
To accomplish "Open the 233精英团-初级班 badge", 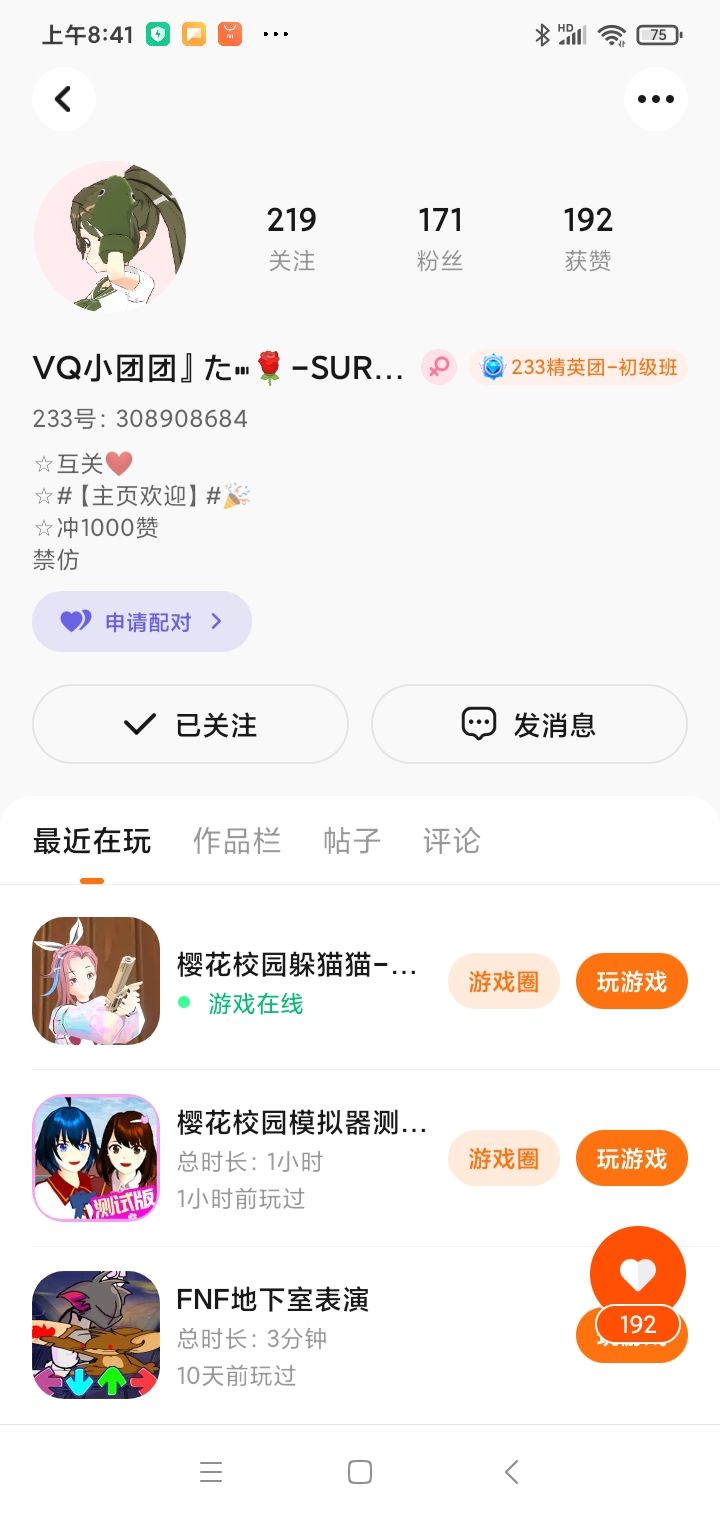I will 579,367.
